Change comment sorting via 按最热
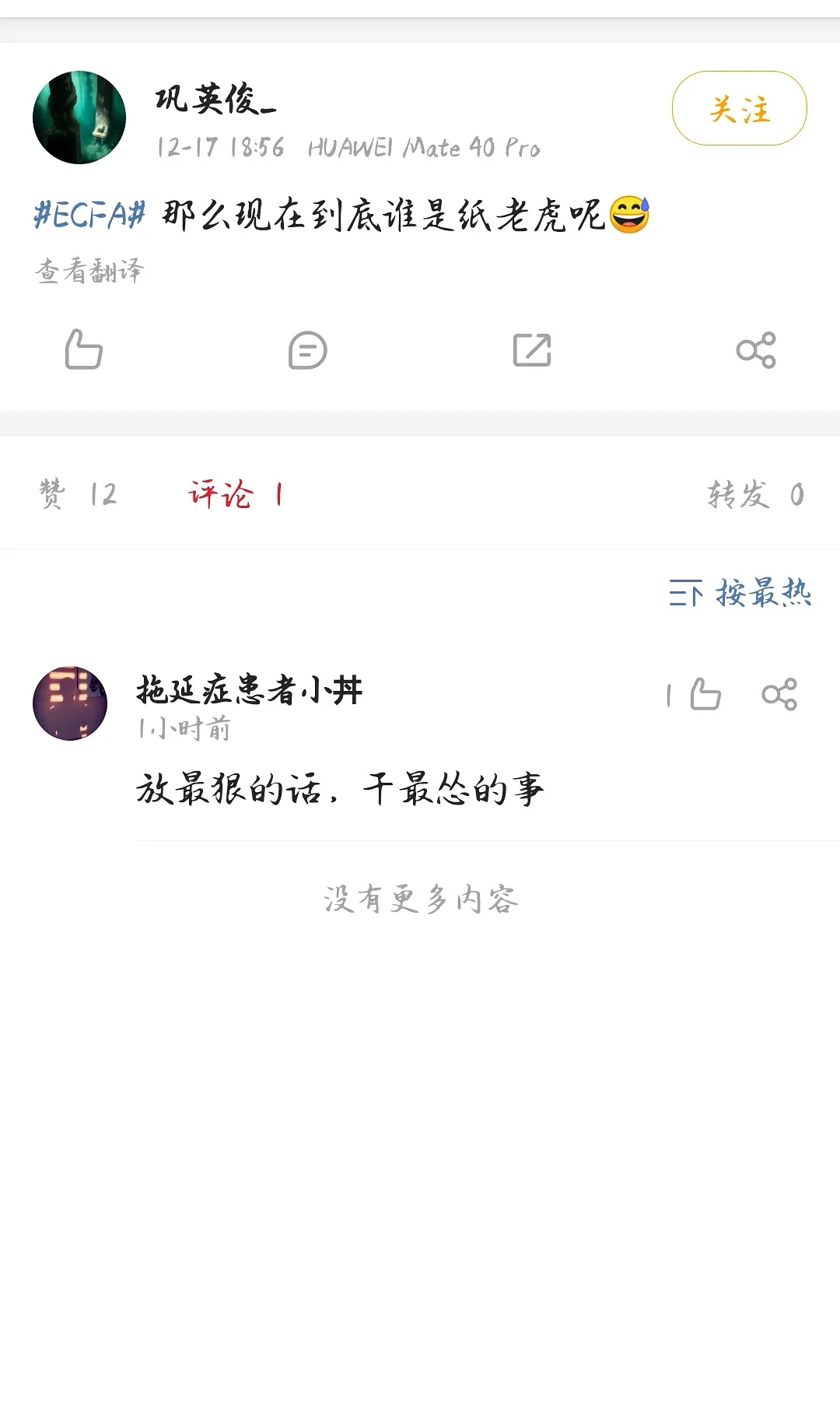 (740, 593)
